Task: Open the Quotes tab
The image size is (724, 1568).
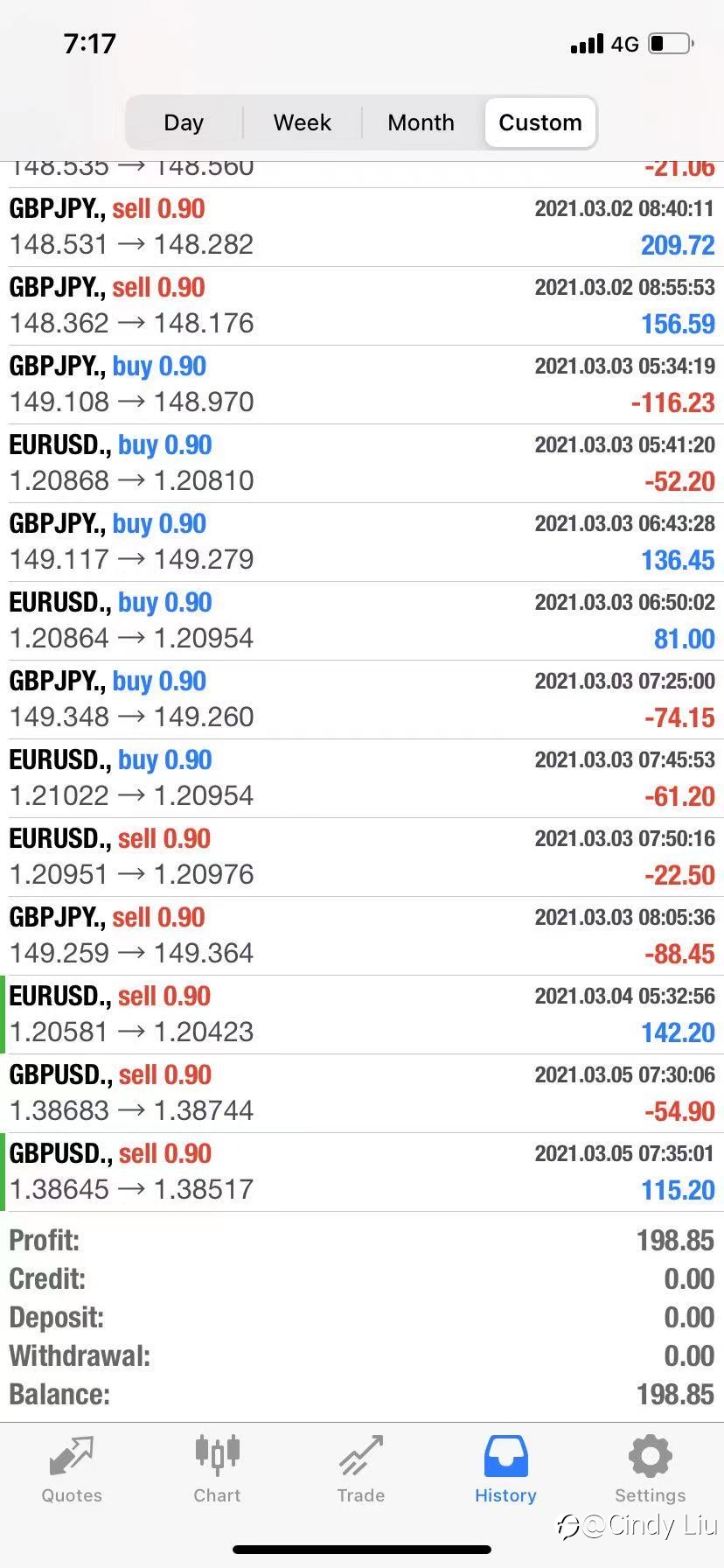Action: (x=72, y=1470)
